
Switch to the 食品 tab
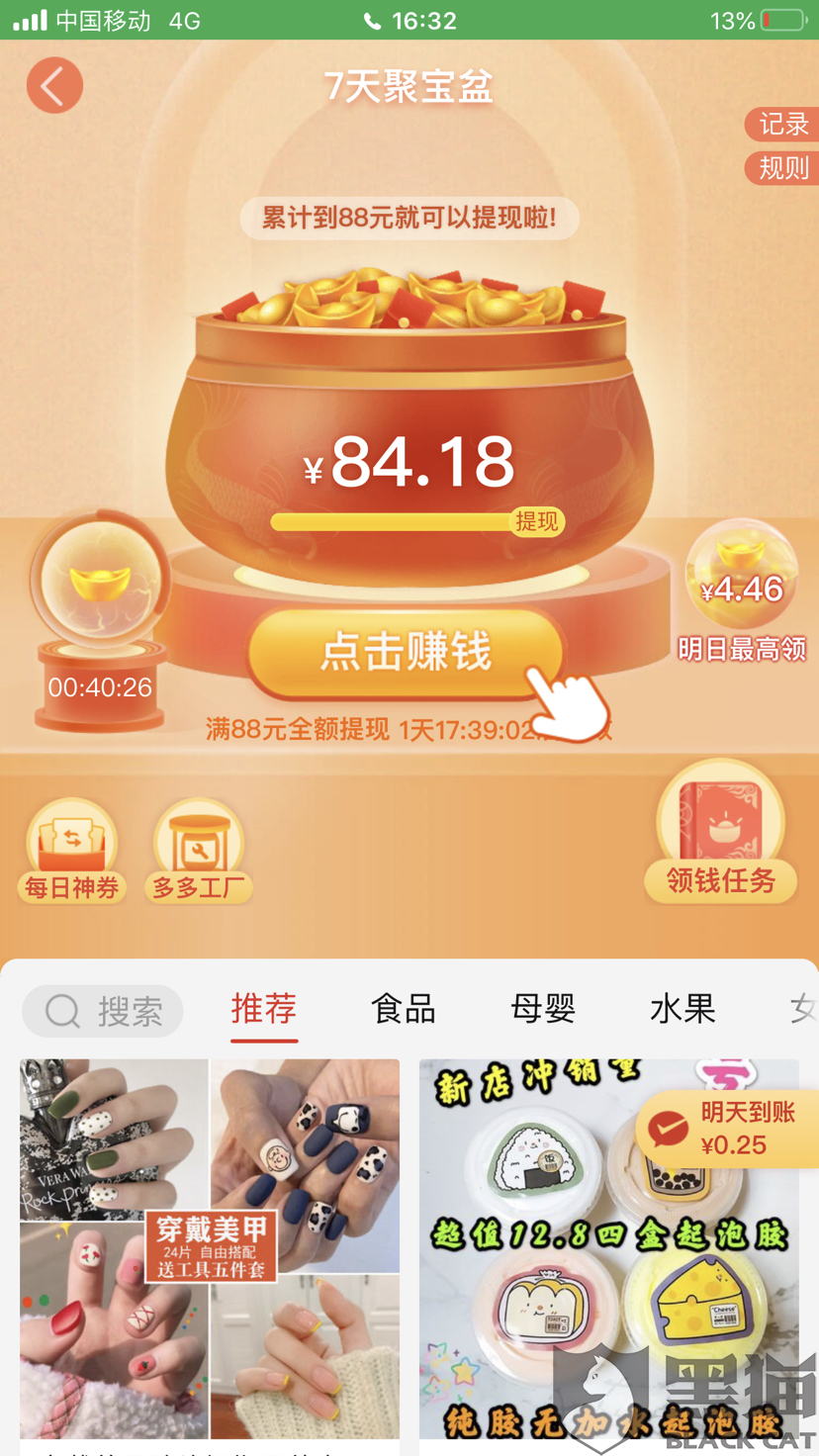(x=404, y=1009)
